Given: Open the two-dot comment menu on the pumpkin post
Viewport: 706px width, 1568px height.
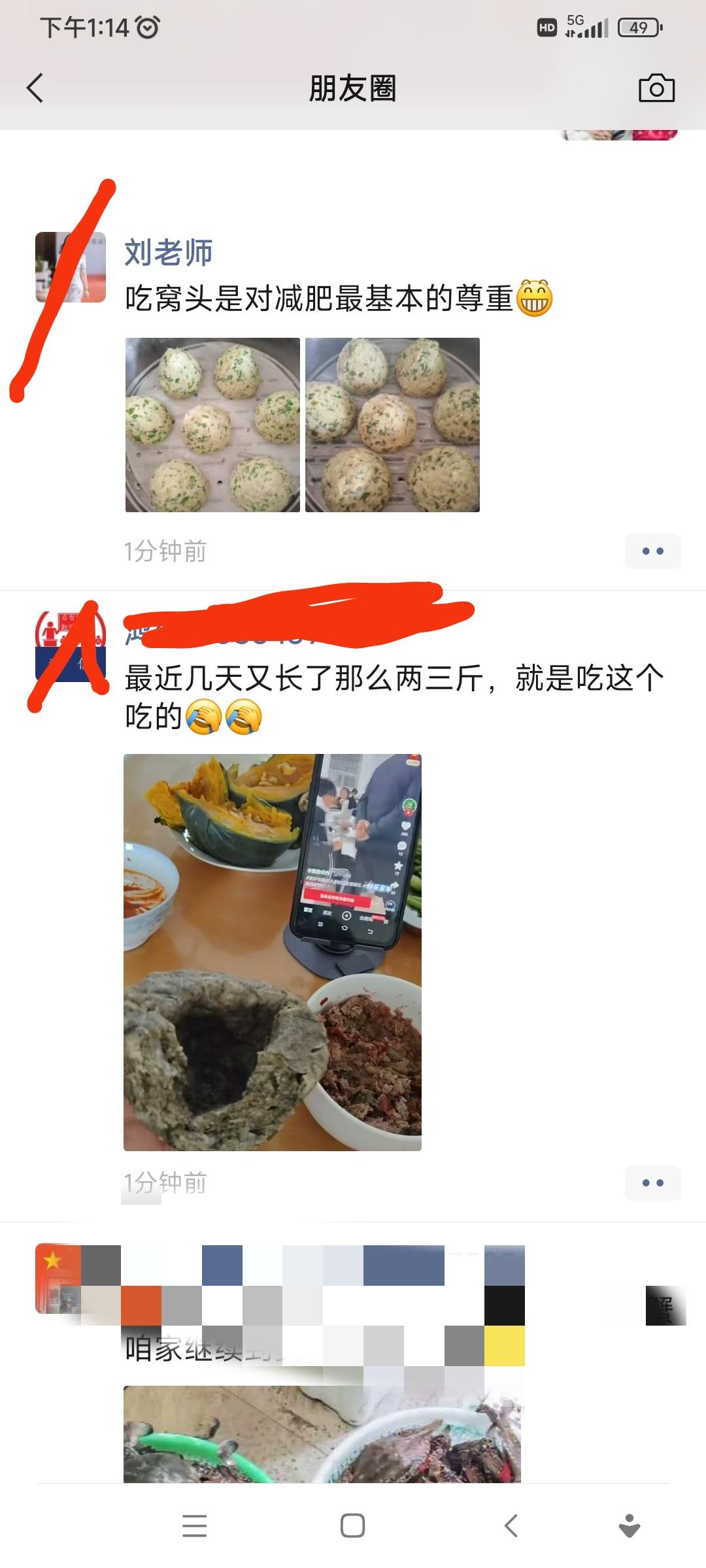Looking at the screenshot, I should click(652, 1183).
